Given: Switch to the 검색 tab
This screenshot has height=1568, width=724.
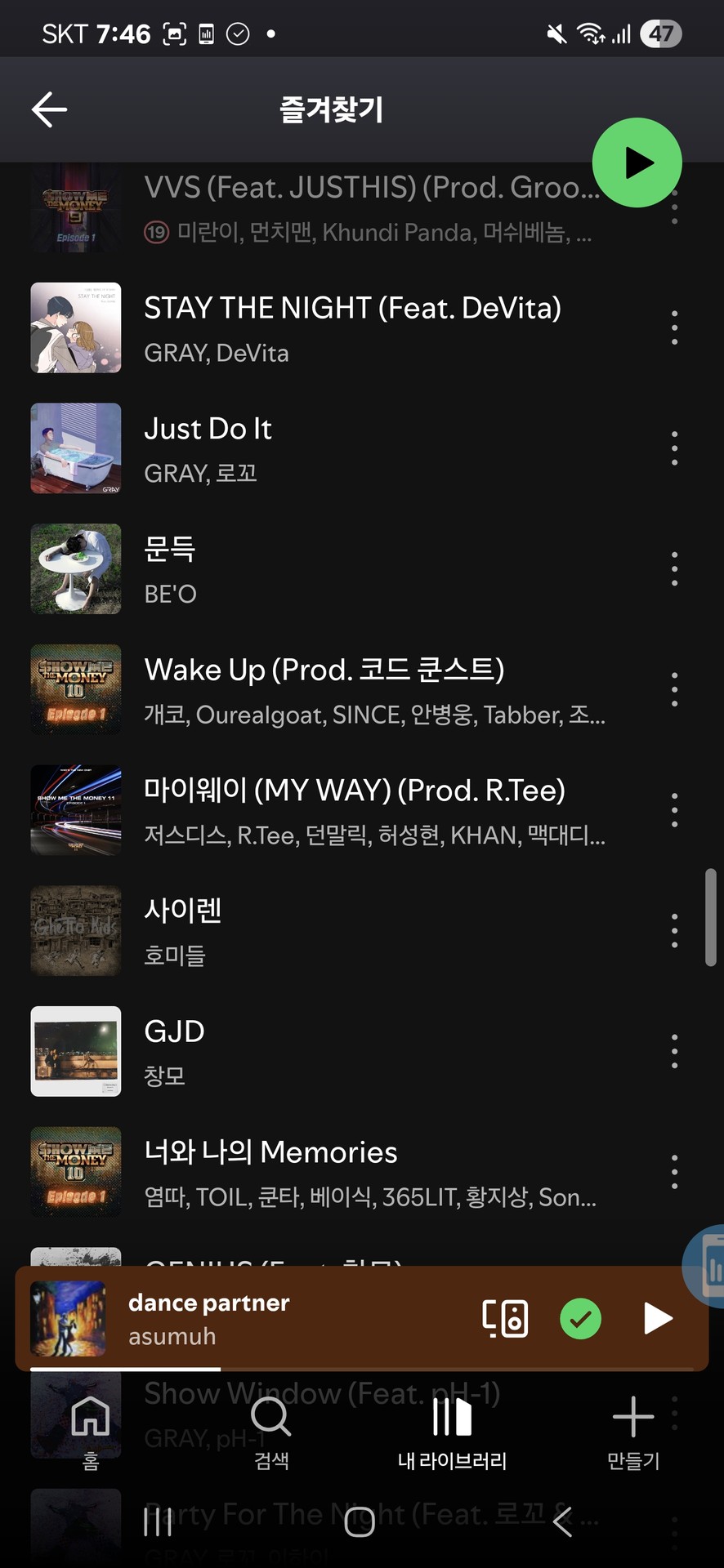Looking at the screenshot, I should [x=271, y=1432].
